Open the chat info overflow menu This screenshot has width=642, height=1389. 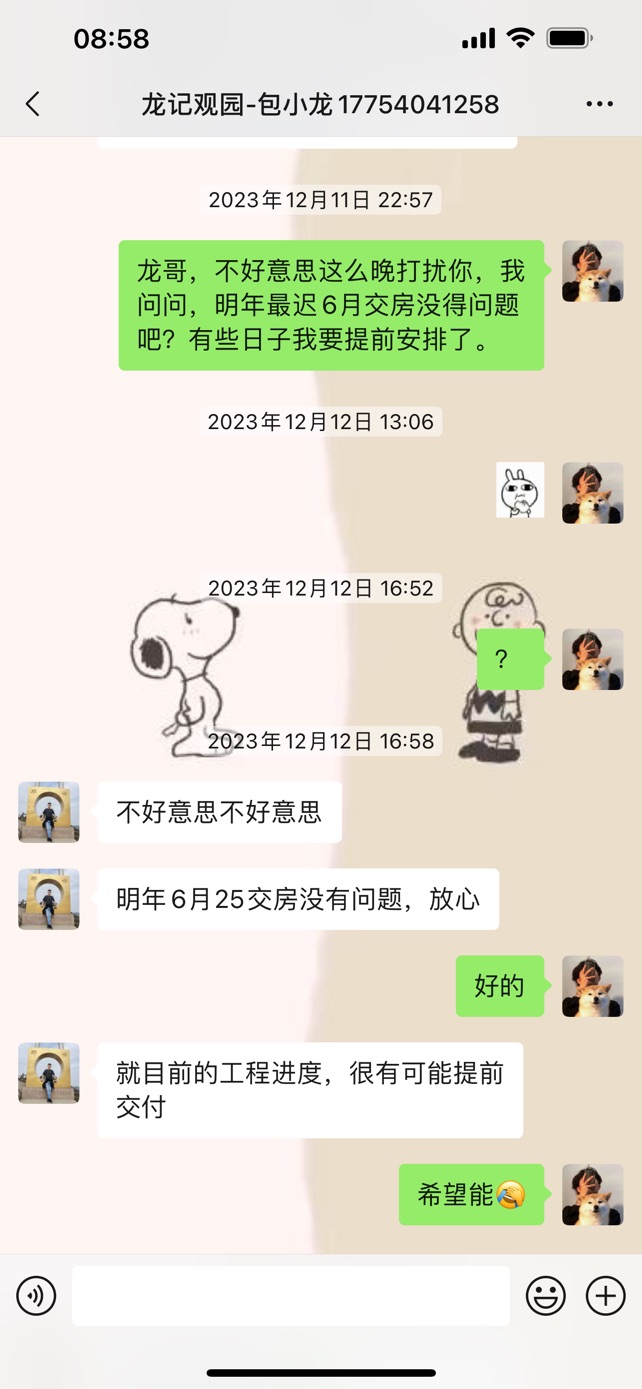coord(599,104)
